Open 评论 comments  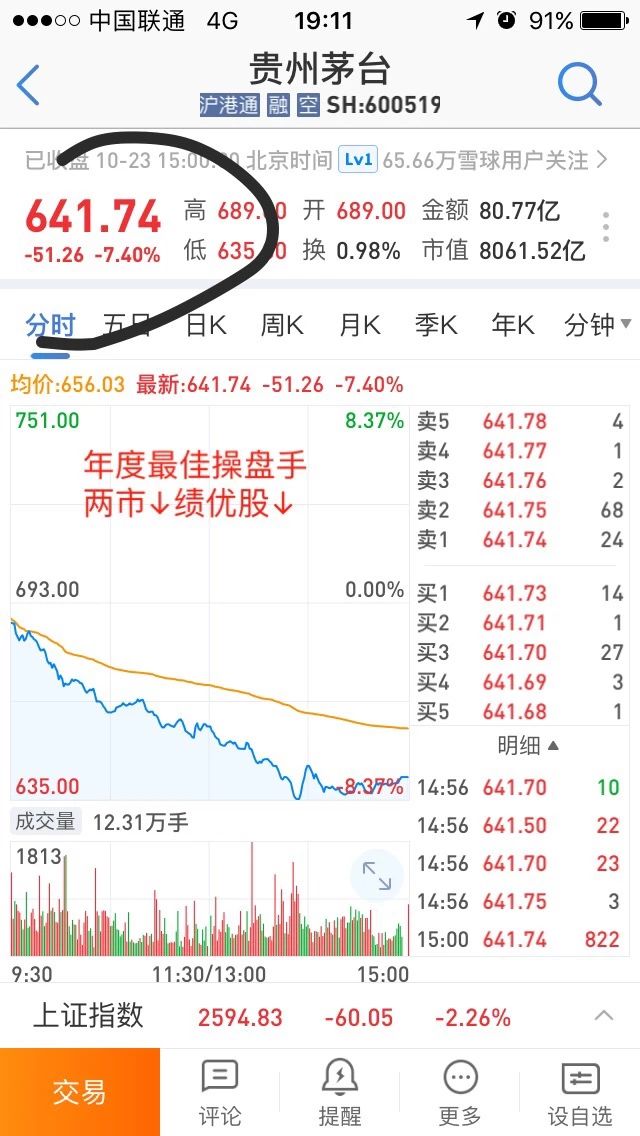(220, 1093)
